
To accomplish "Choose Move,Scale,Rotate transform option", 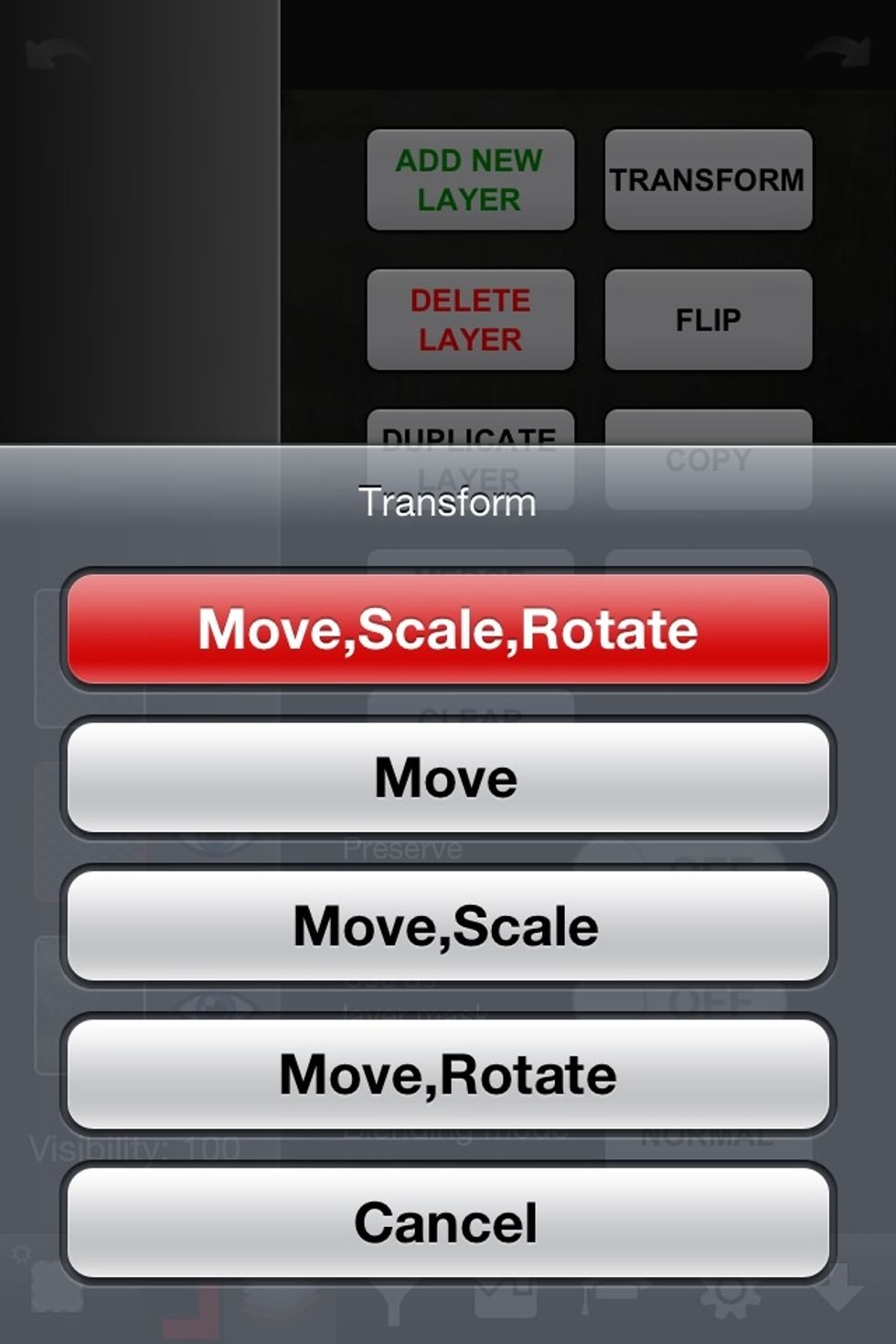I will click(x=448, y=629).
